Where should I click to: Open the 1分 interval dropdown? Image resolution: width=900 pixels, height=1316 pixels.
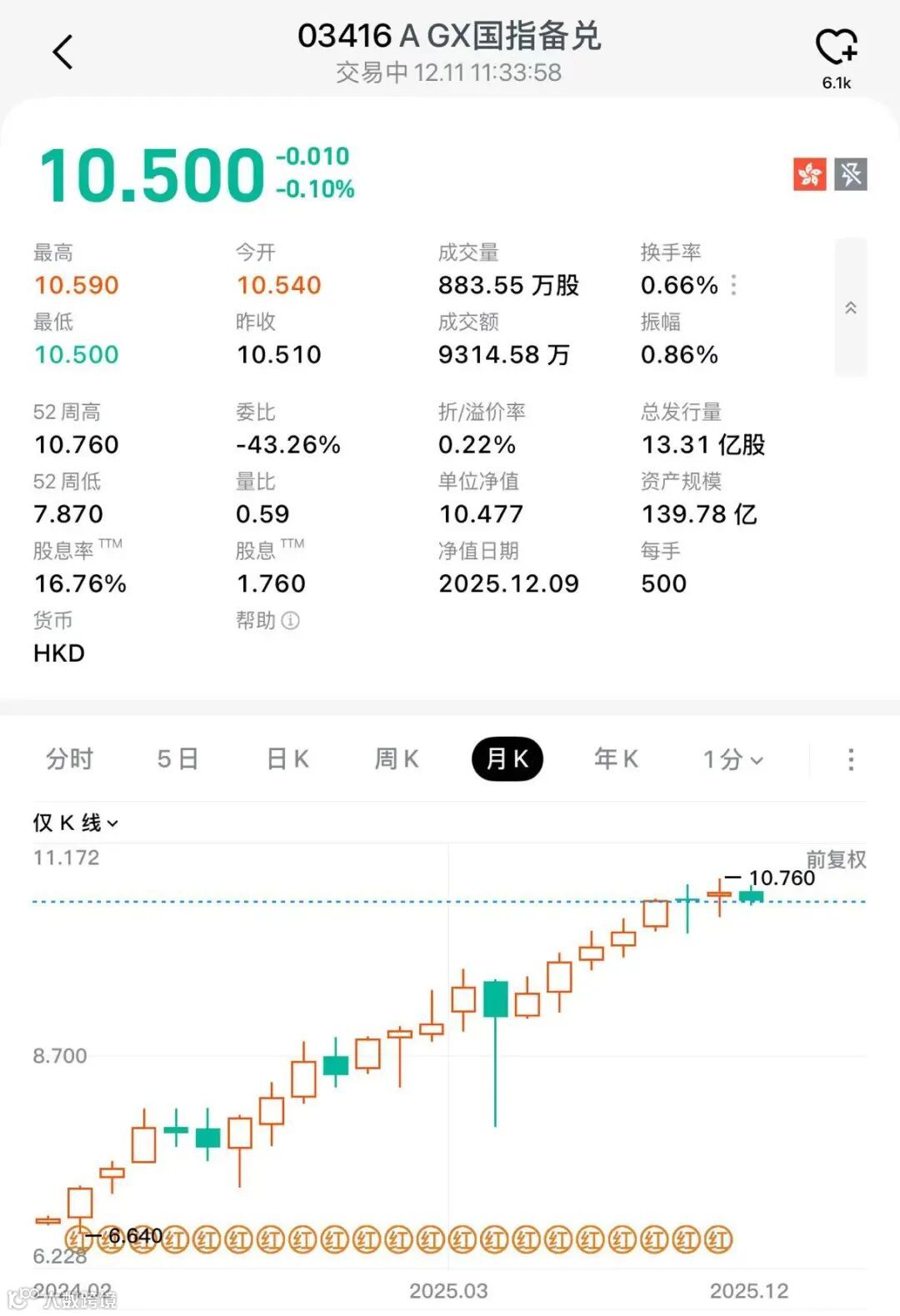click(x=732, y=759)
